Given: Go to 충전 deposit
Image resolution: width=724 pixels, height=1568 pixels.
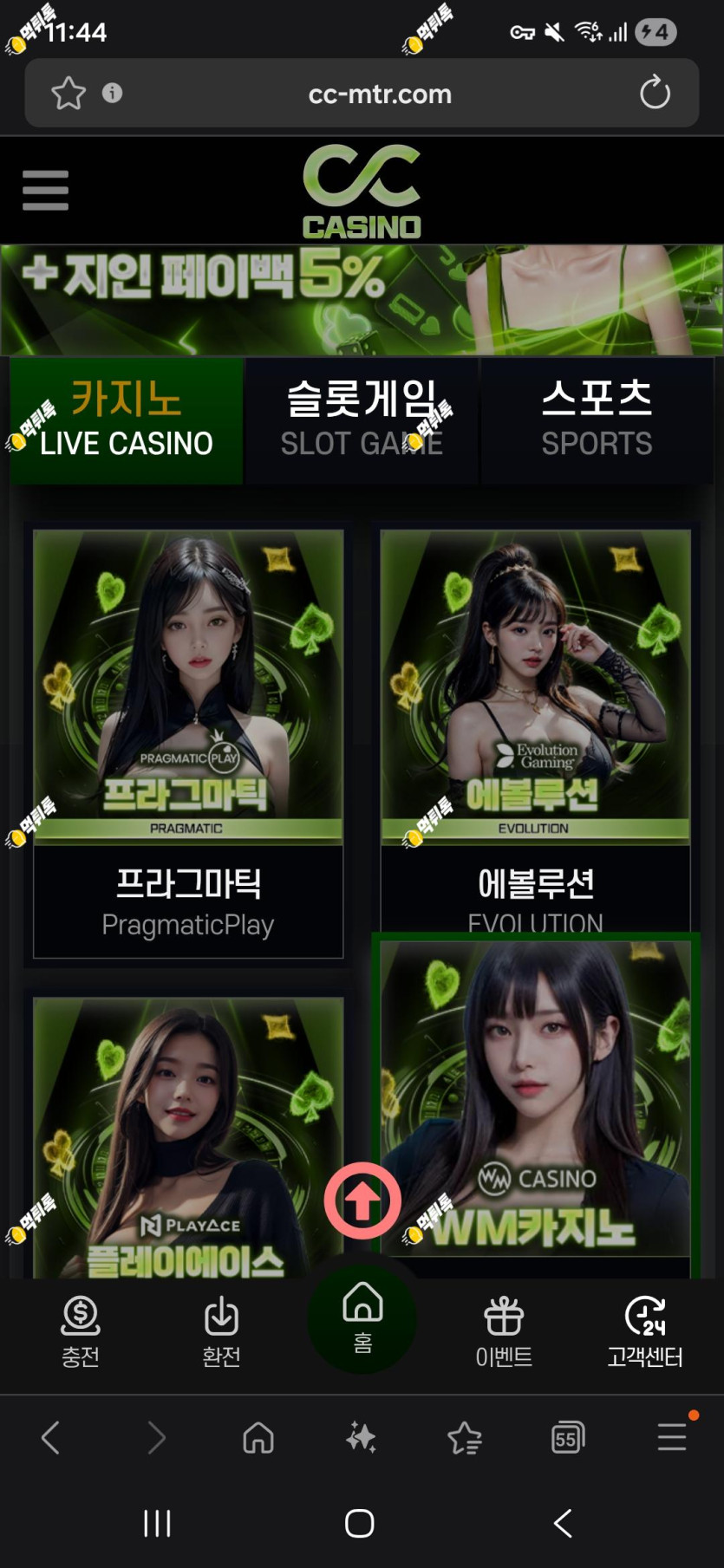Looking at the screenshot, I should coord(81,1331).
